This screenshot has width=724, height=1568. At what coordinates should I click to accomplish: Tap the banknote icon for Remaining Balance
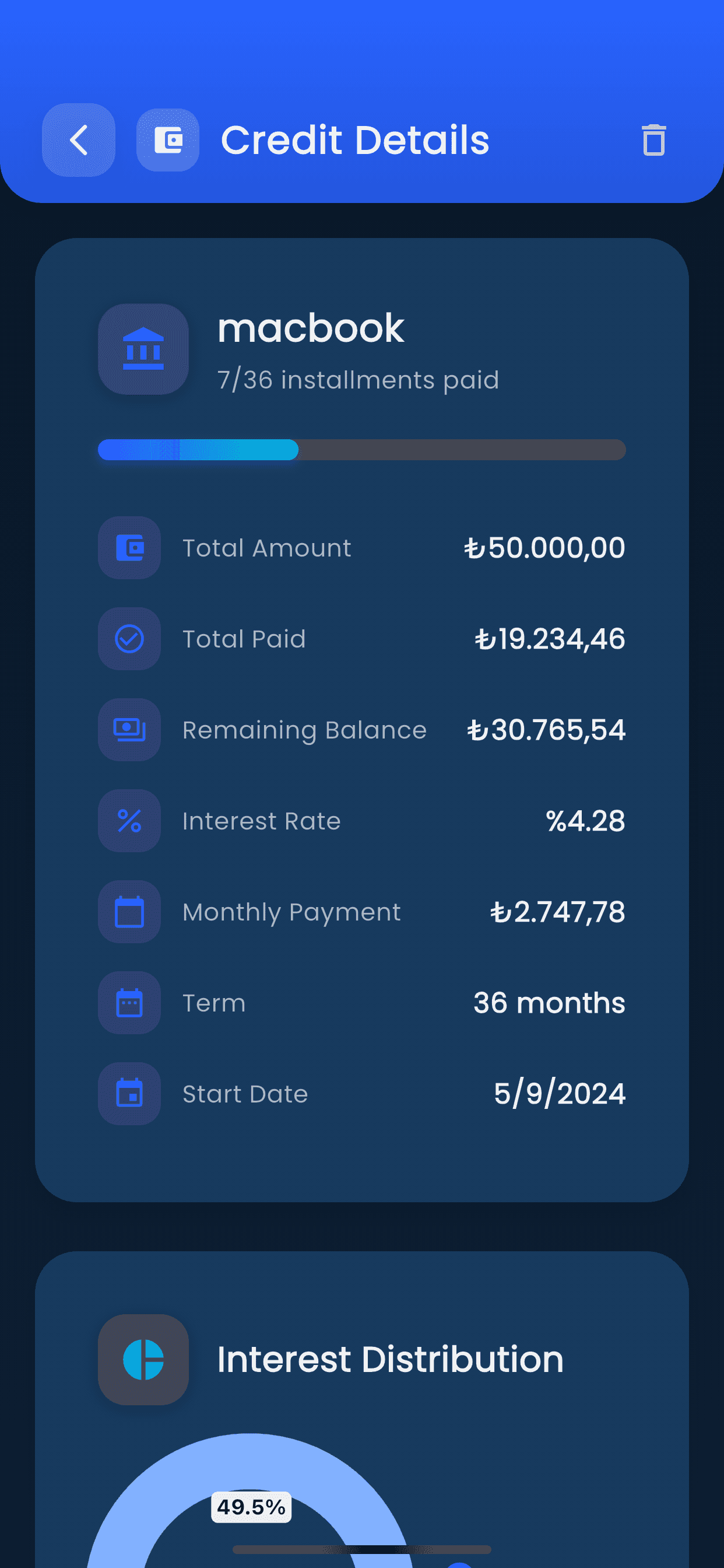click(x=129, y=730)
